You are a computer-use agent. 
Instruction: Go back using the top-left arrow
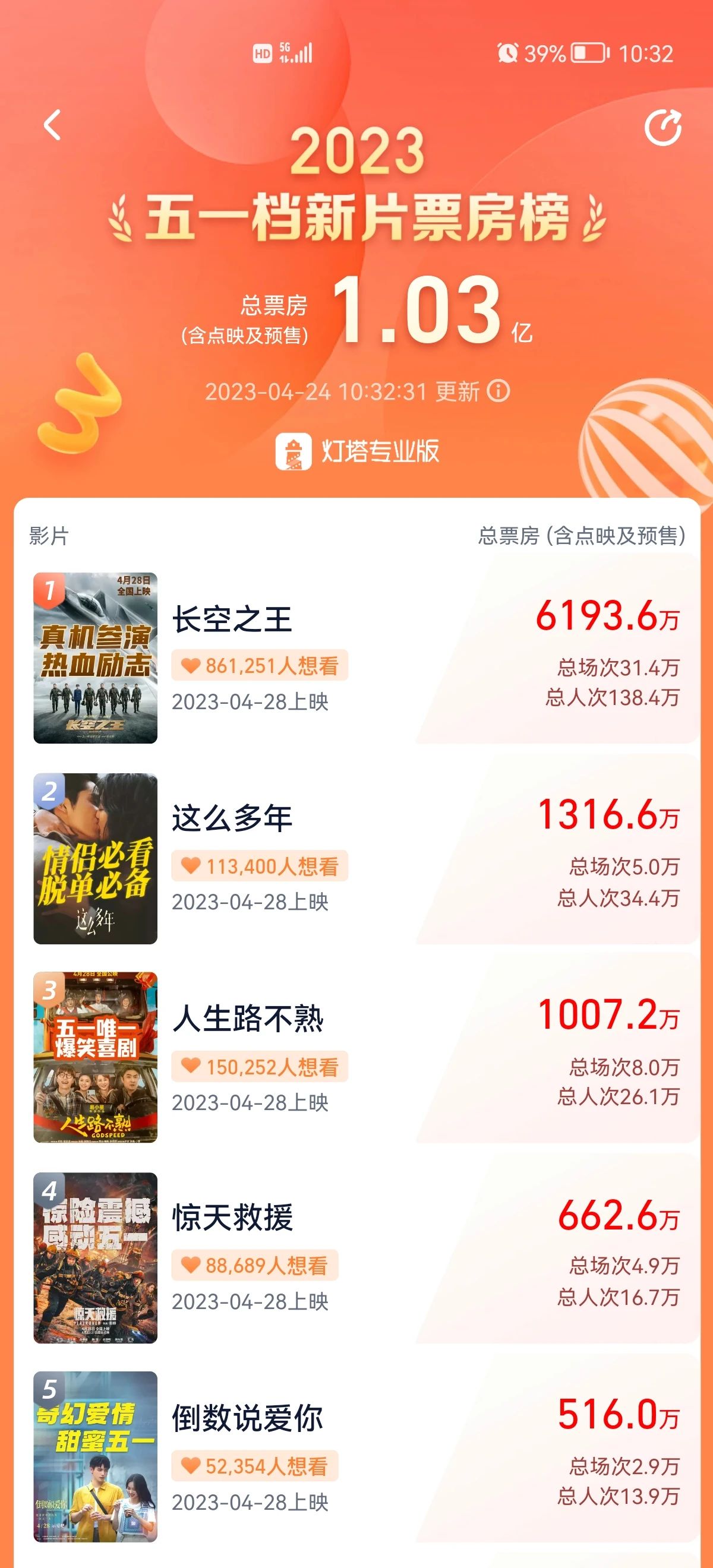(52, 125)
